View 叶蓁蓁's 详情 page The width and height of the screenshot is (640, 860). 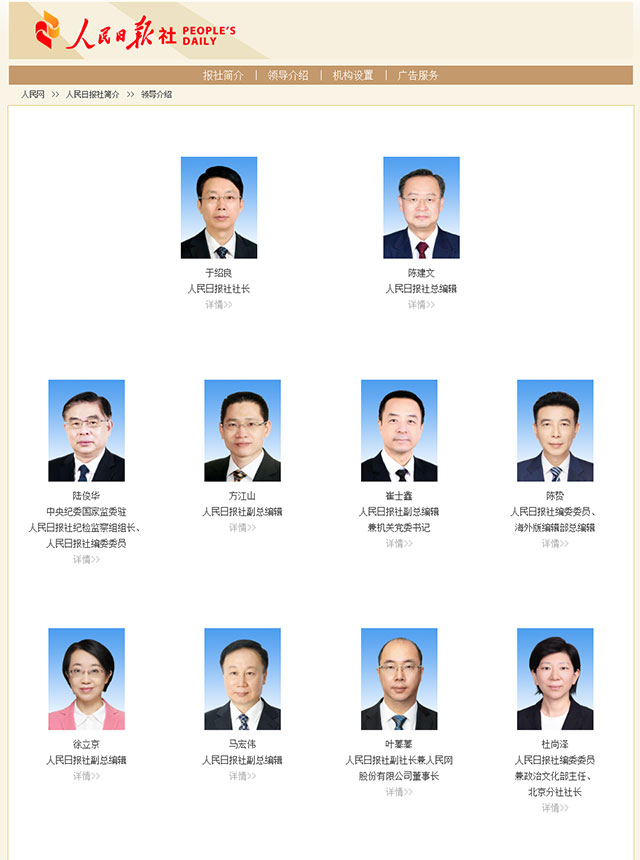tap(399, 792)
